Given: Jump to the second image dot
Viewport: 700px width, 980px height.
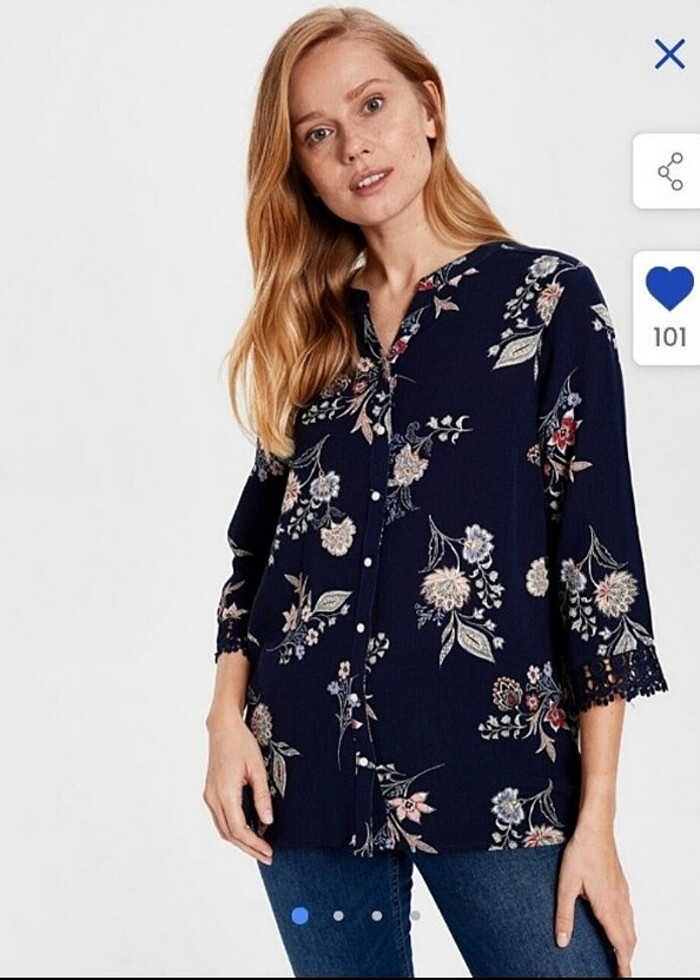Looking at the screenshot, I should click(338, 915).
